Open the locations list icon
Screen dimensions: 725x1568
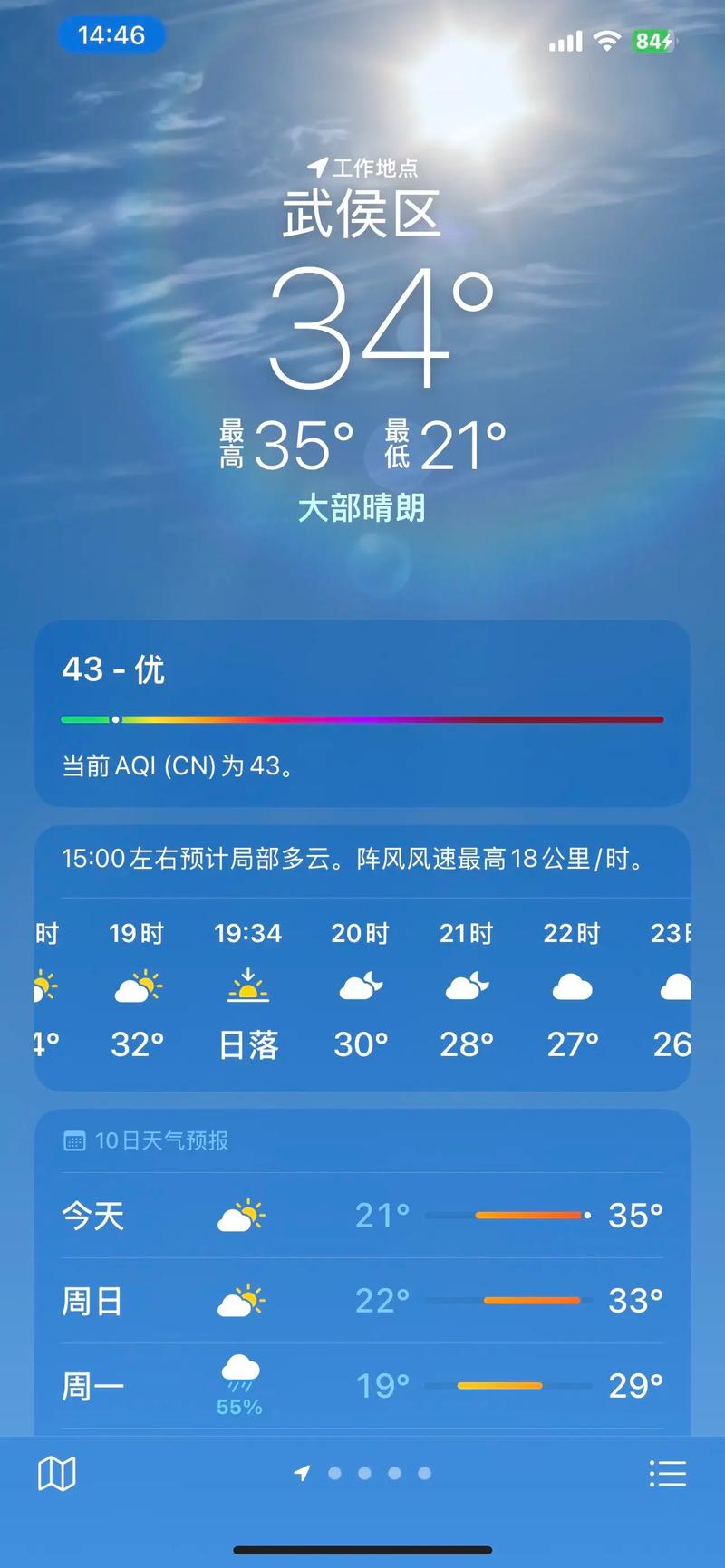click(669, 1473)
